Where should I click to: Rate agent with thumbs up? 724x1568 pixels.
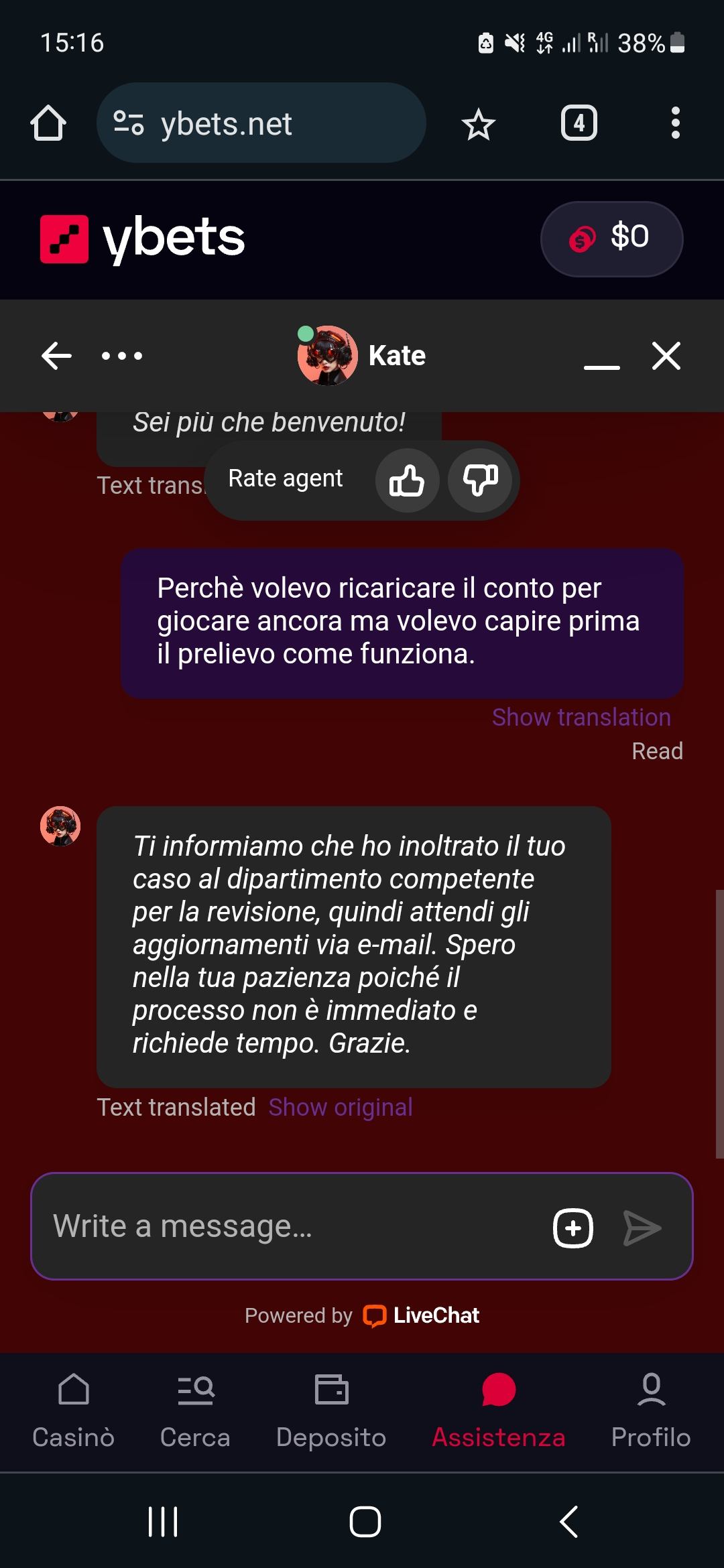point(407,480)
